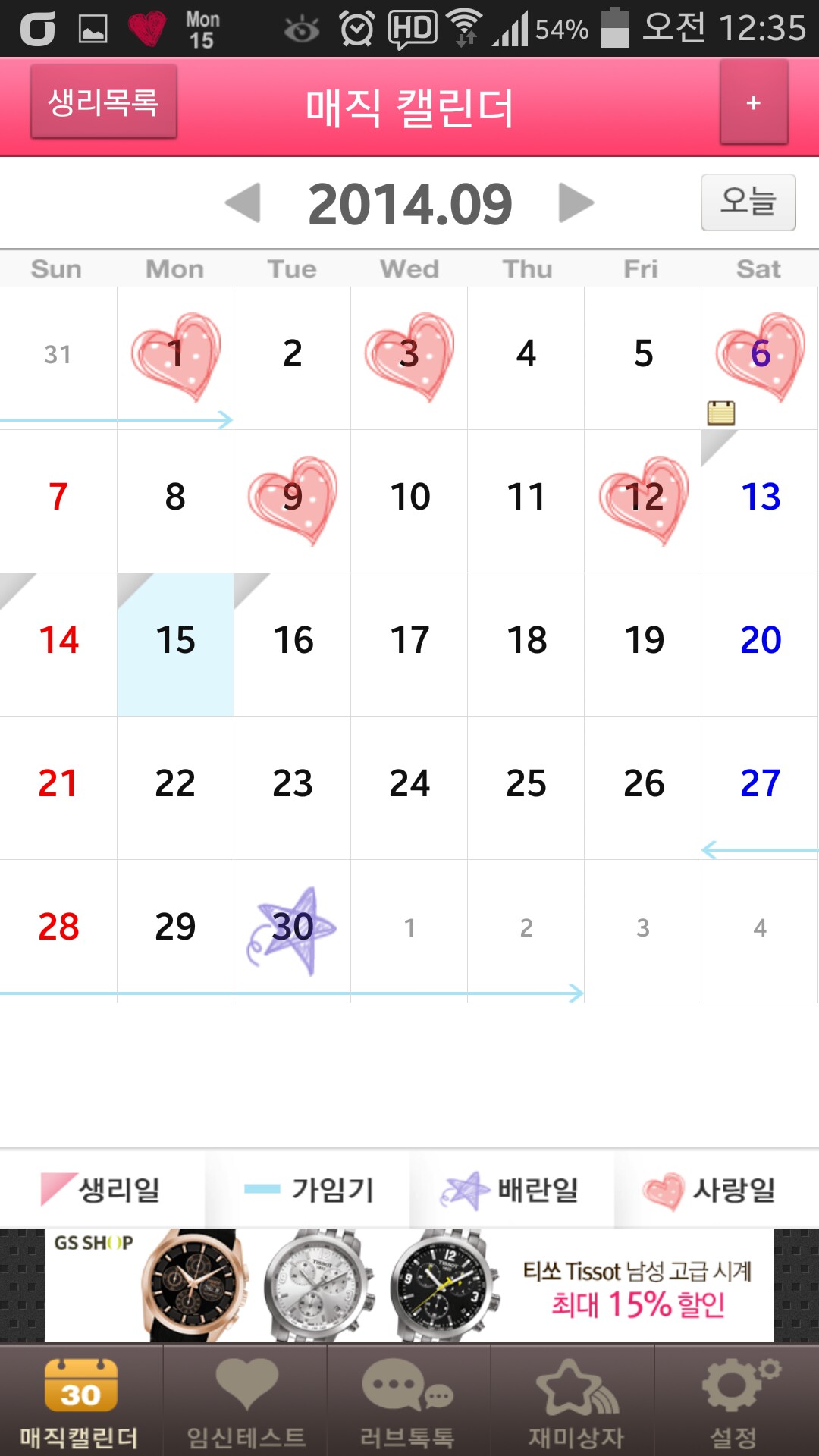This screenshot has height=1456, width=819.
Task: Select the 매직캘린더 tab
Action: pyautogui.click(x=80, y=1401)
